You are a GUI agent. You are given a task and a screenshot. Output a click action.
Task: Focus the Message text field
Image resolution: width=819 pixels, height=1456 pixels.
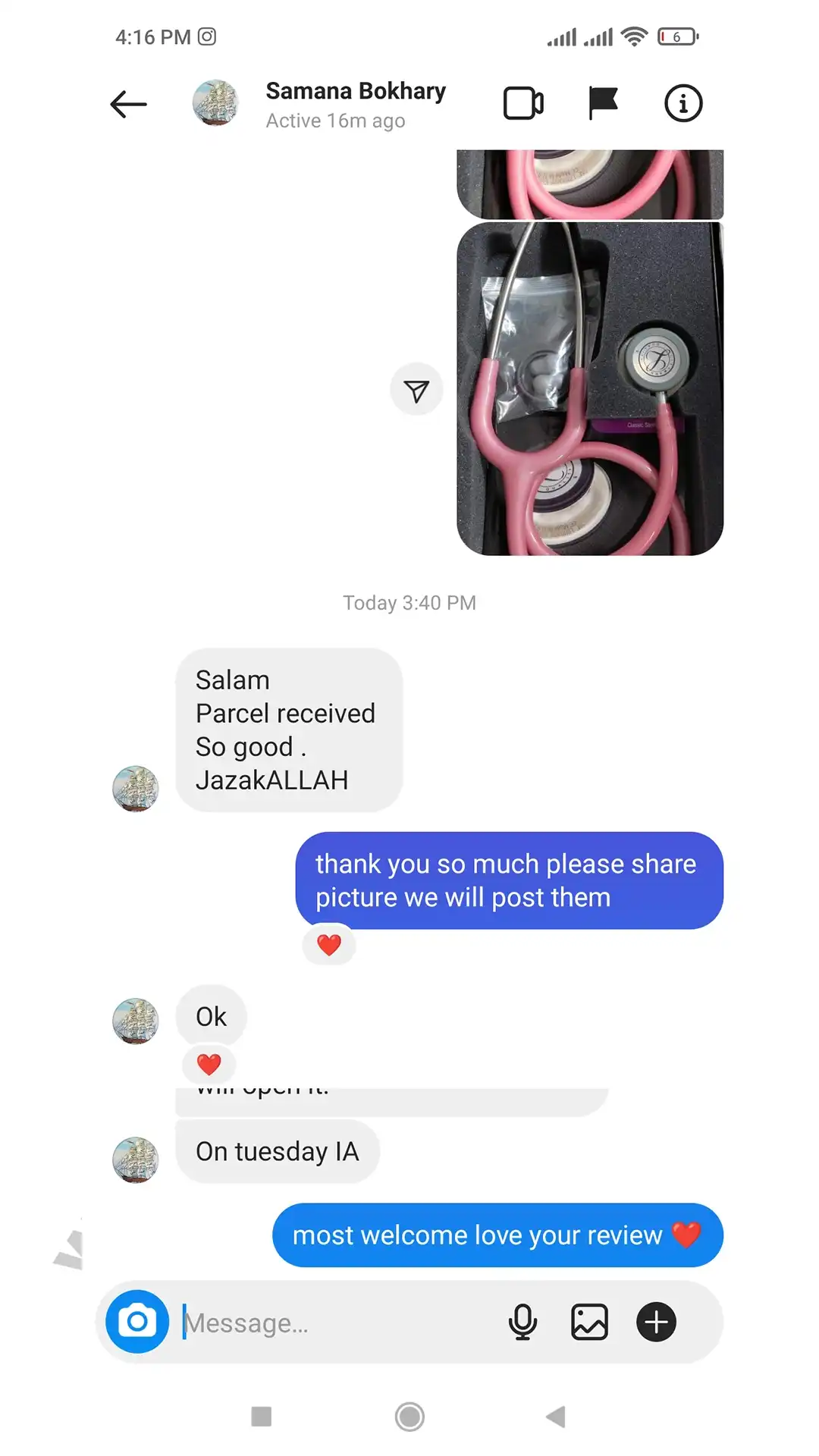click(x=334, y=1323)
